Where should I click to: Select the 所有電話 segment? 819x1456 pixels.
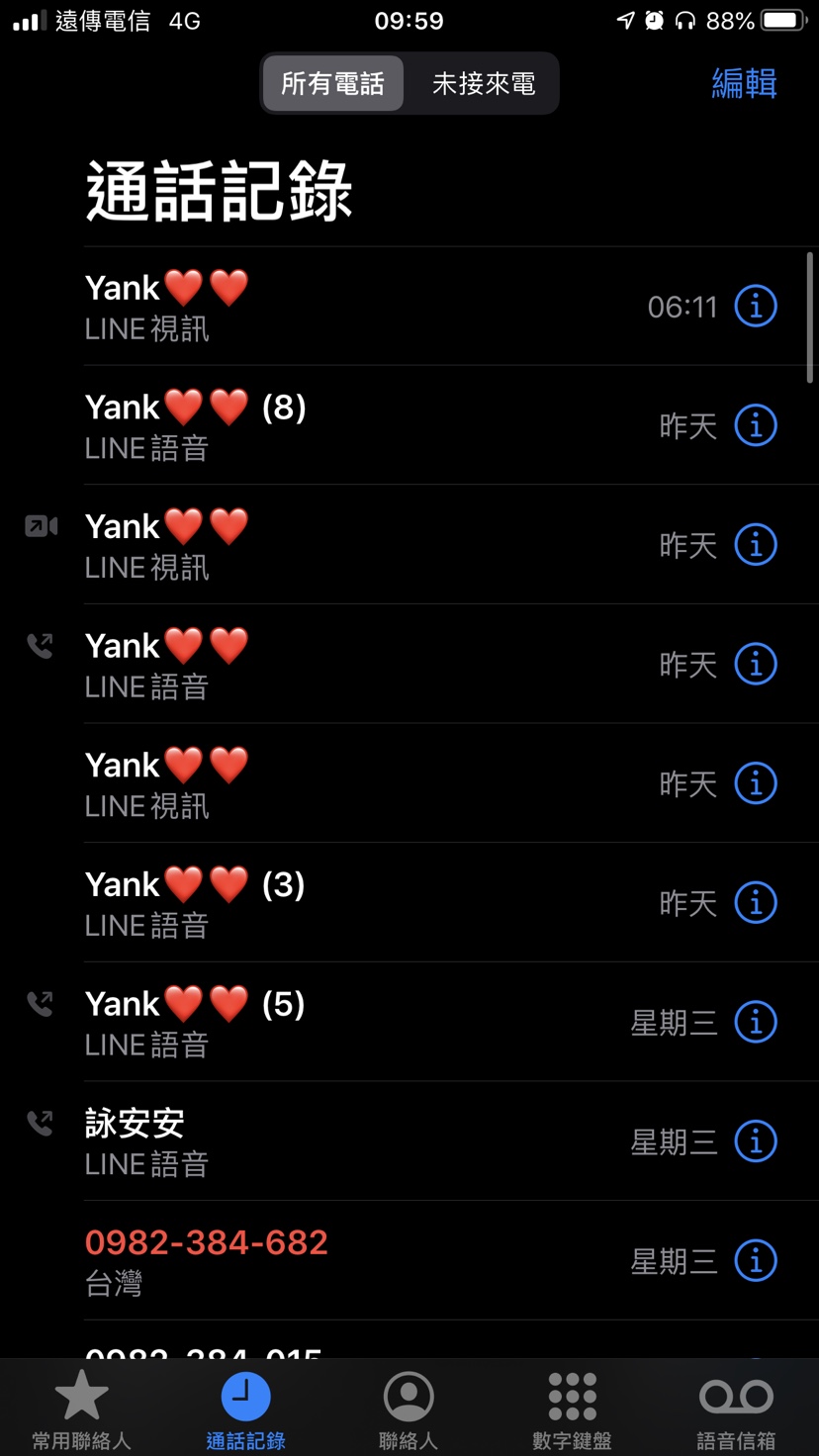point(332,84)
